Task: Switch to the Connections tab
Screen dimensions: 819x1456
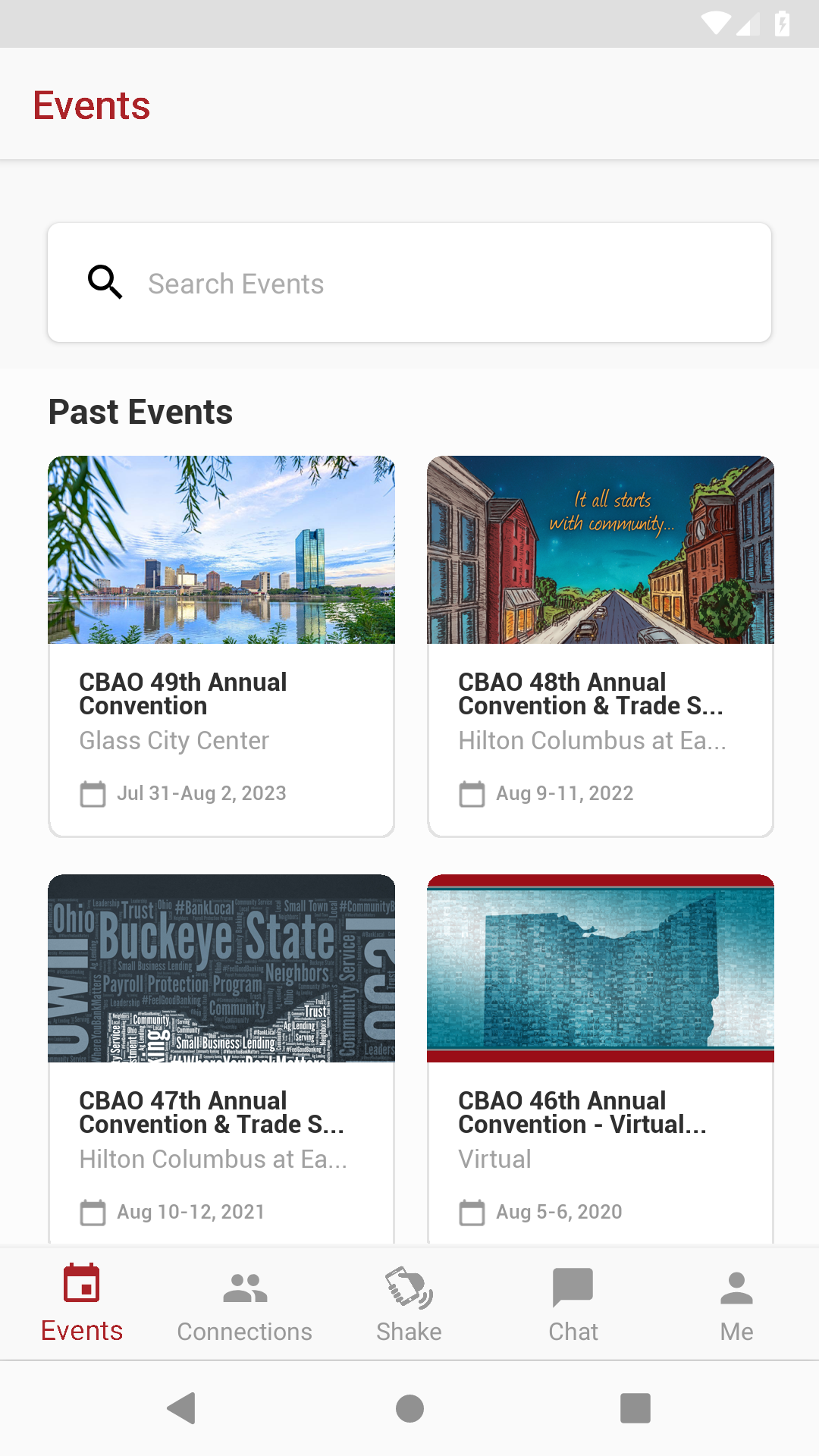Action: click(x=245, y=1304)
